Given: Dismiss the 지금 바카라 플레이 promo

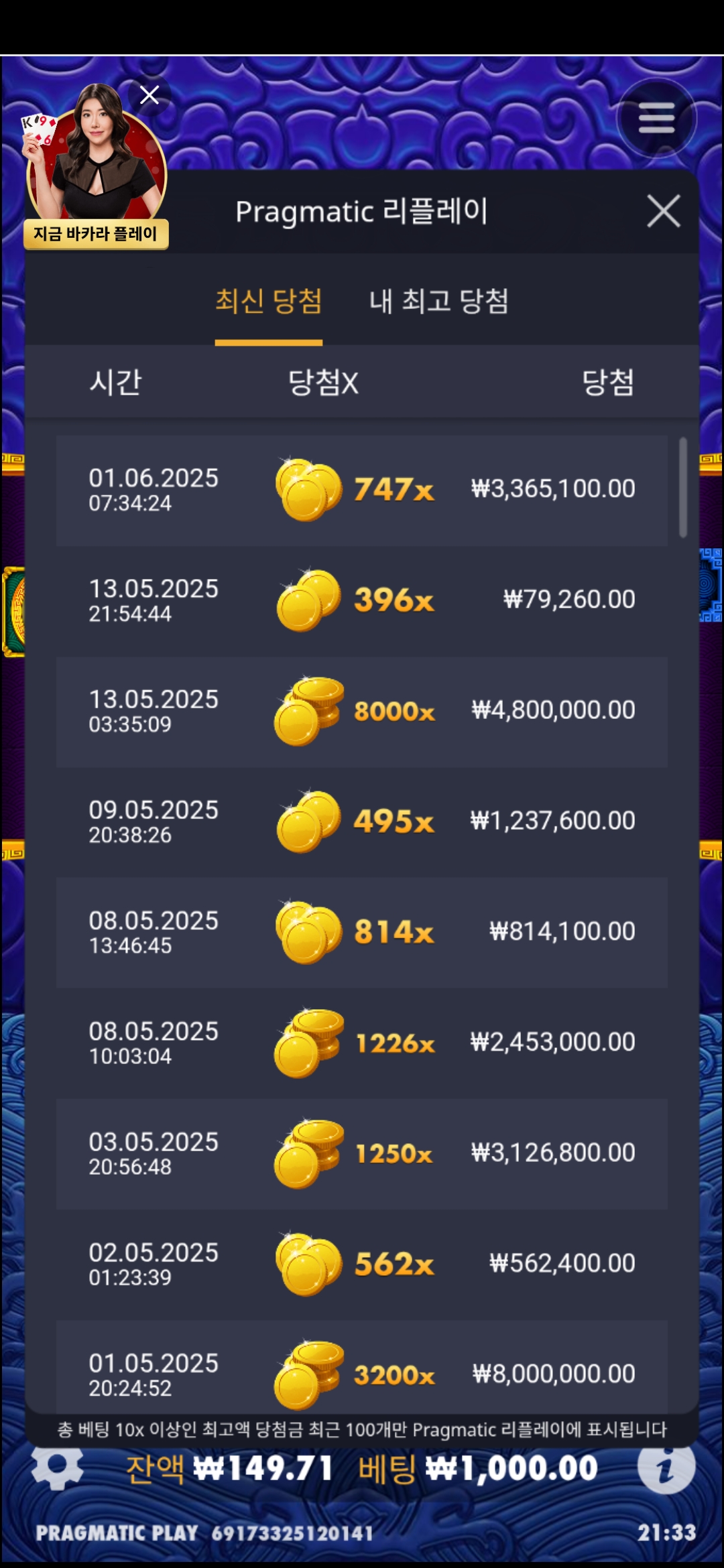Looking at the screenshot, I should pos(149,95).
